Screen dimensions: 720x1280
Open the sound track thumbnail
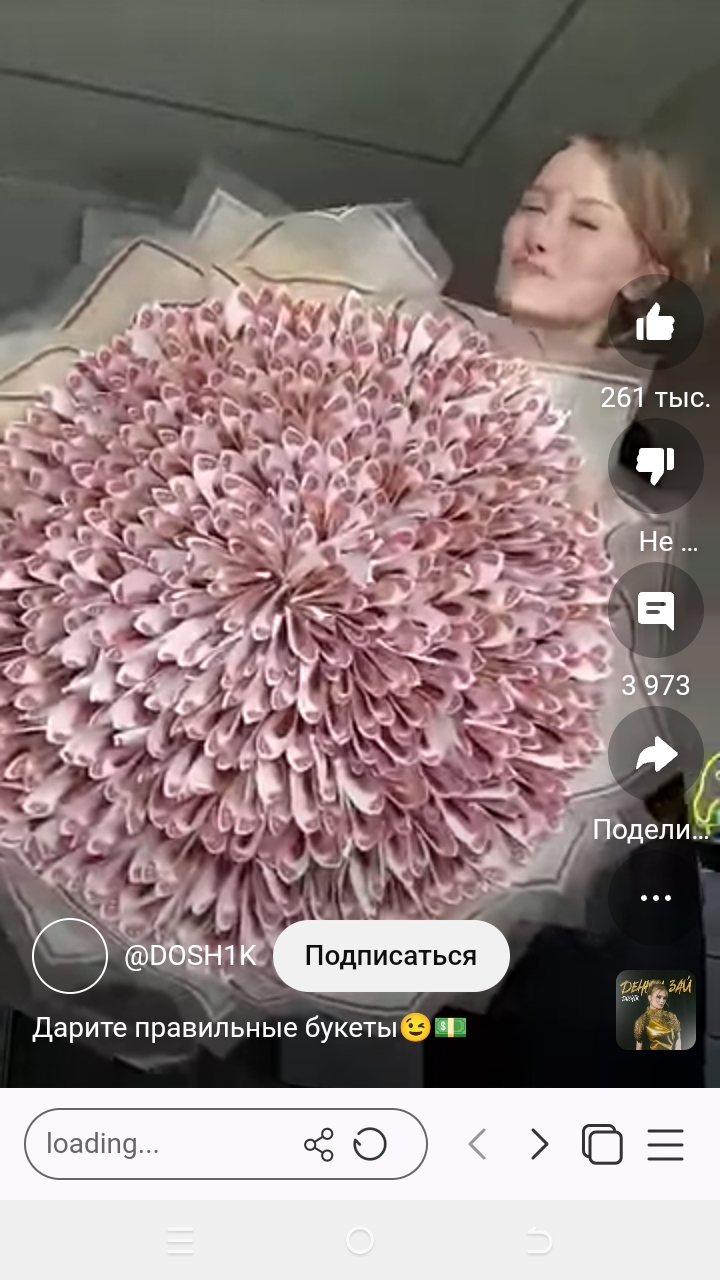click(656, 1010)
